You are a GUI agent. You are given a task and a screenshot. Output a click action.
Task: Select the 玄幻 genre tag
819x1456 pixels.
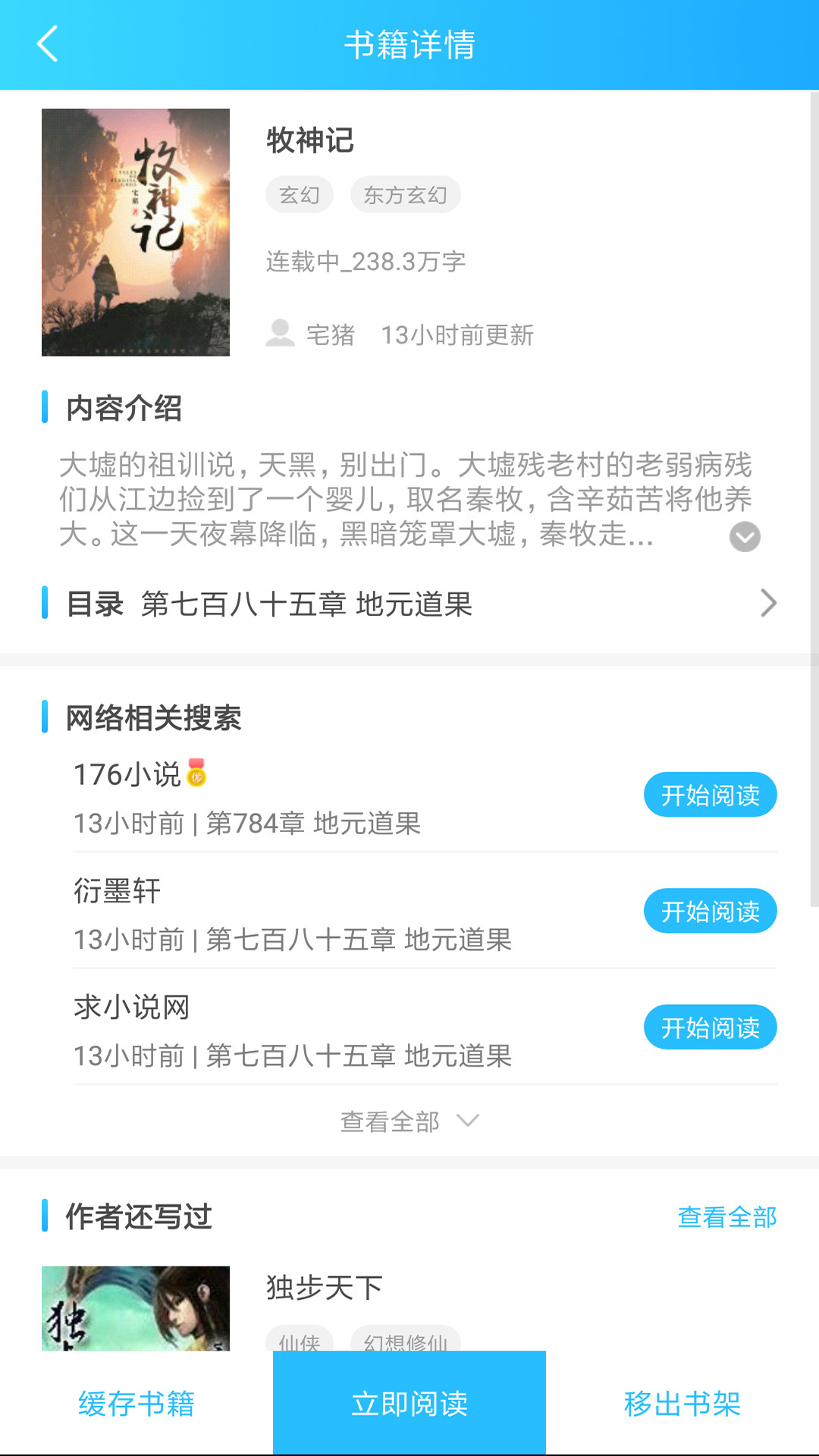click(x=300, y=194)
